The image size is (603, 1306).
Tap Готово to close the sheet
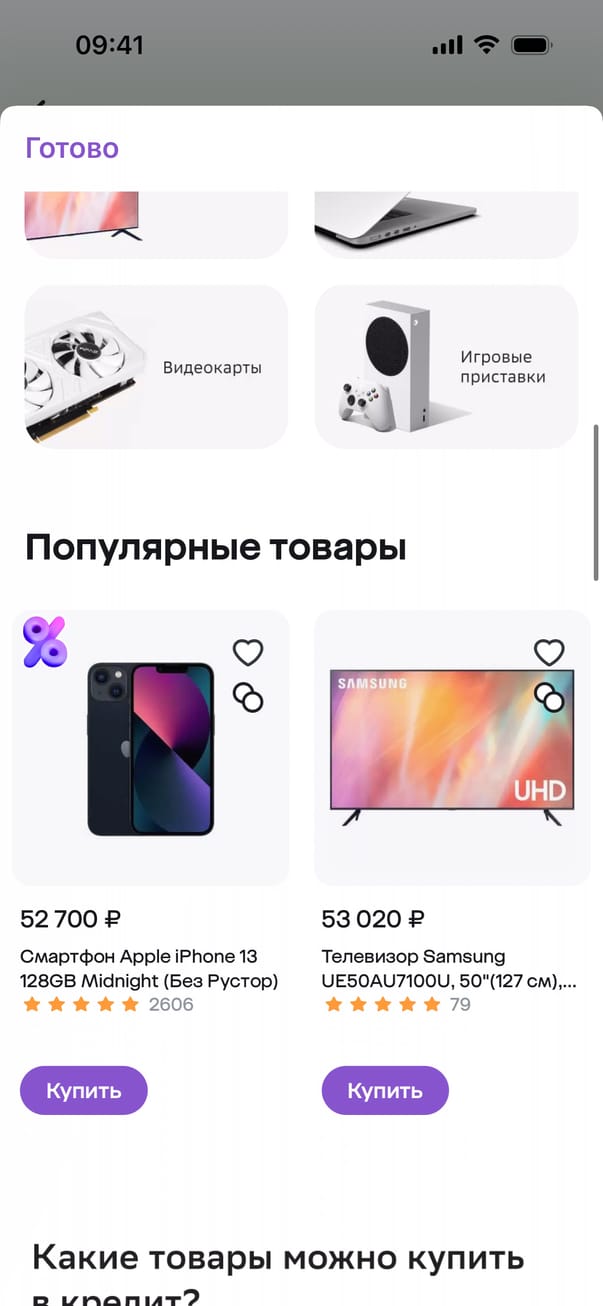click(x=72, y=149)
